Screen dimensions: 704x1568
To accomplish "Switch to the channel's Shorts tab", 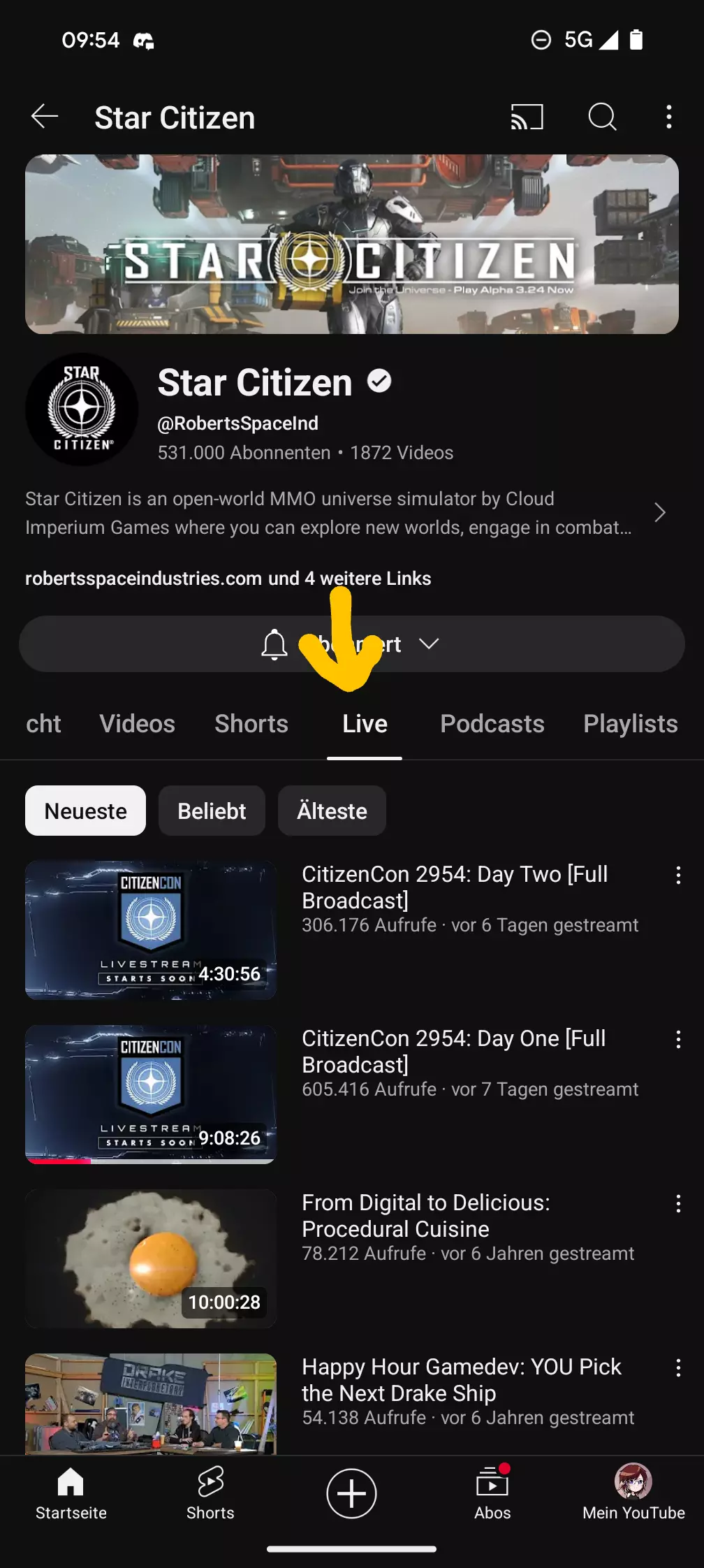I will pyautogui.click(x=251, y=724).
